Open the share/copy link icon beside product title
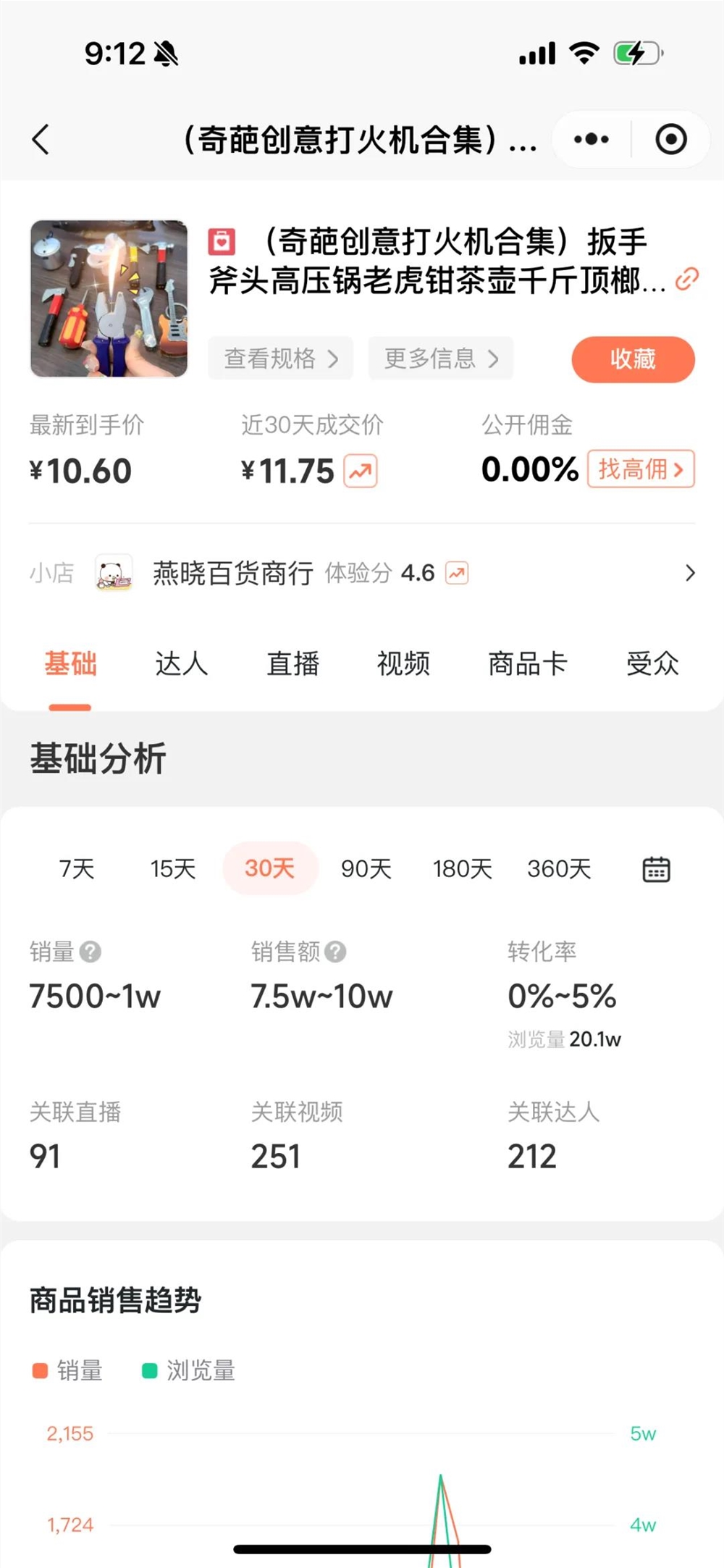 click(x=686, y=279)
